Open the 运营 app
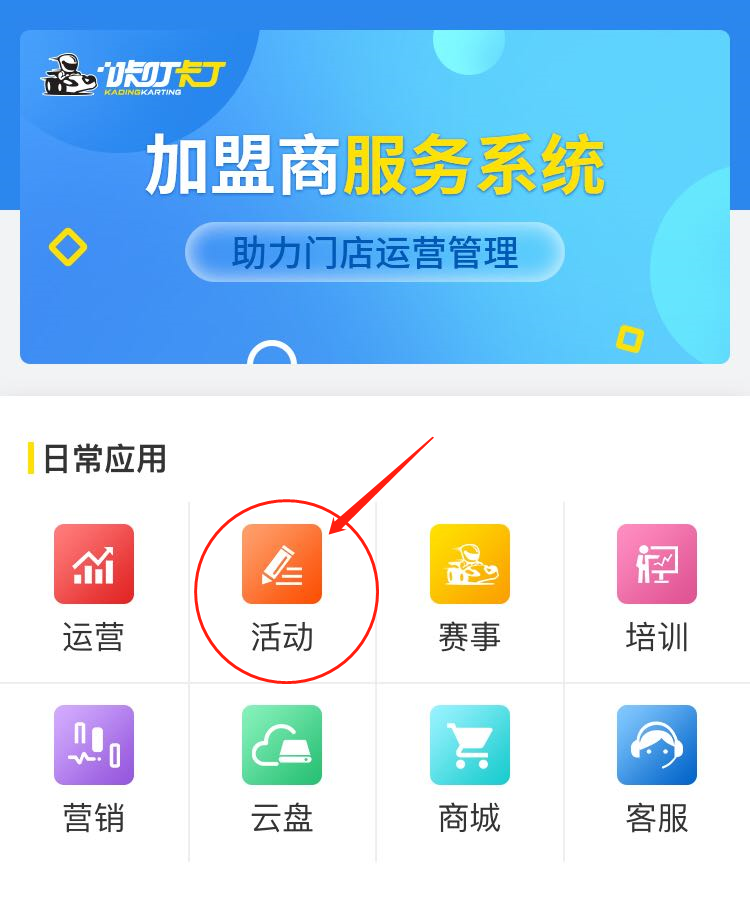 pos(94,565)
